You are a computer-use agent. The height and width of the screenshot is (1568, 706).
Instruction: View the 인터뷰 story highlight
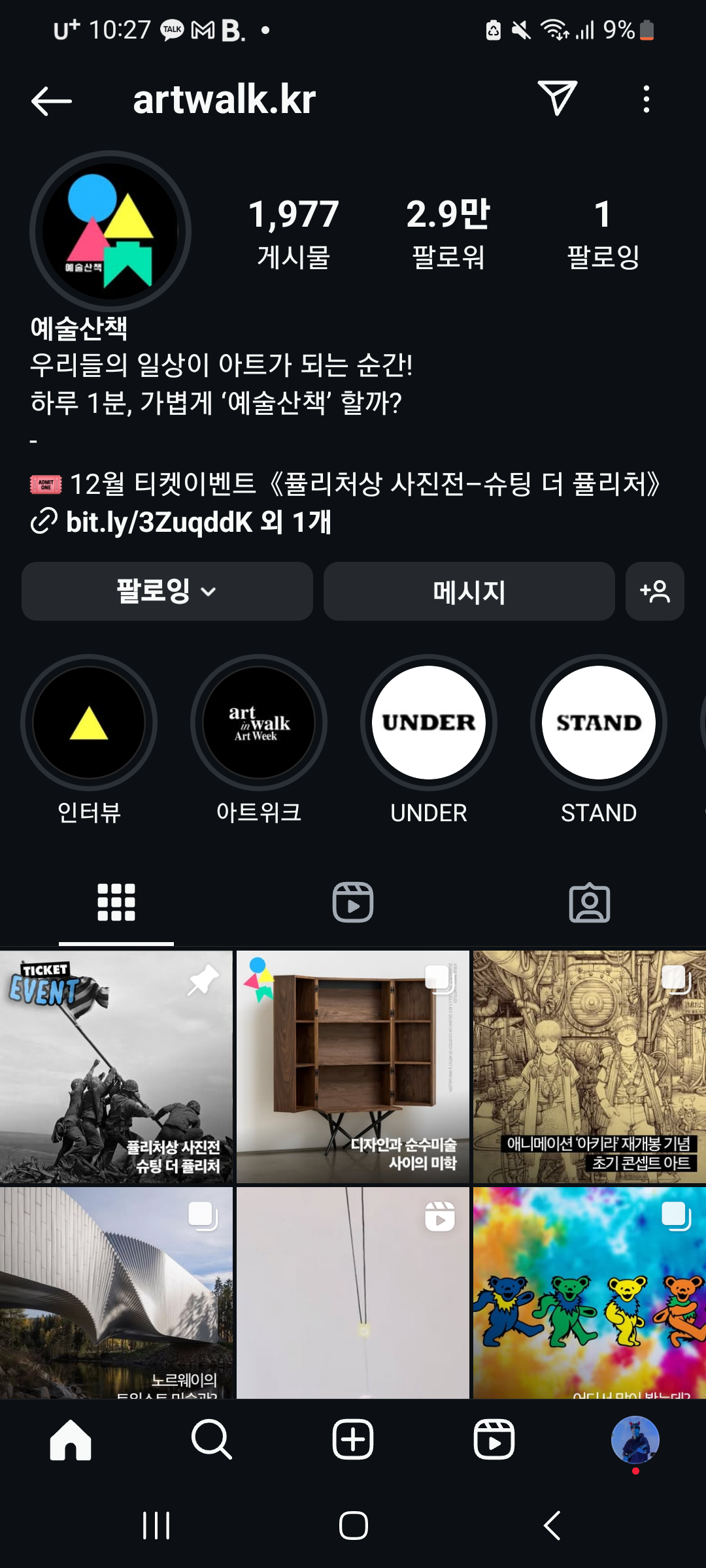click(89, 723)
